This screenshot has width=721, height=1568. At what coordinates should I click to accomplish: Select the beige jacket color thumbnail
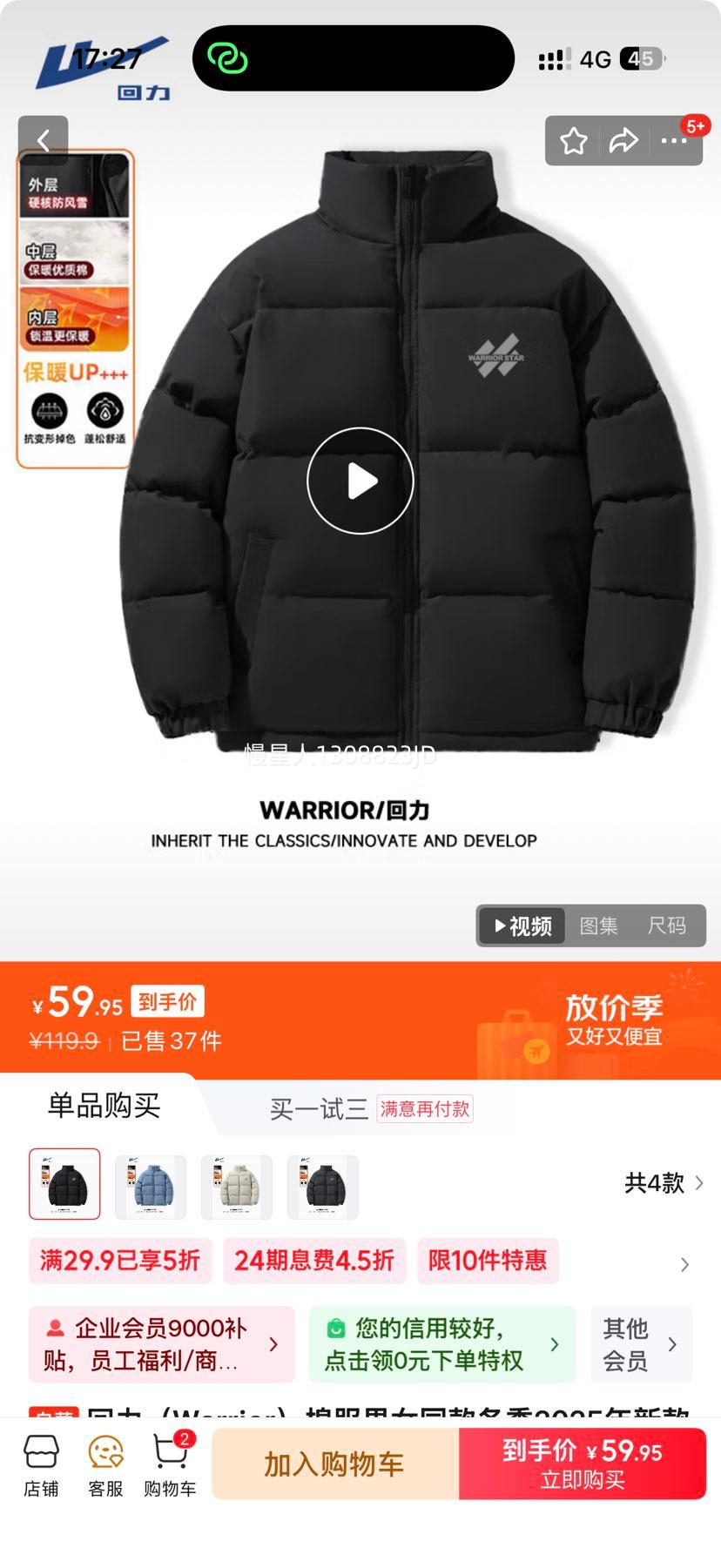[237, 1186]
